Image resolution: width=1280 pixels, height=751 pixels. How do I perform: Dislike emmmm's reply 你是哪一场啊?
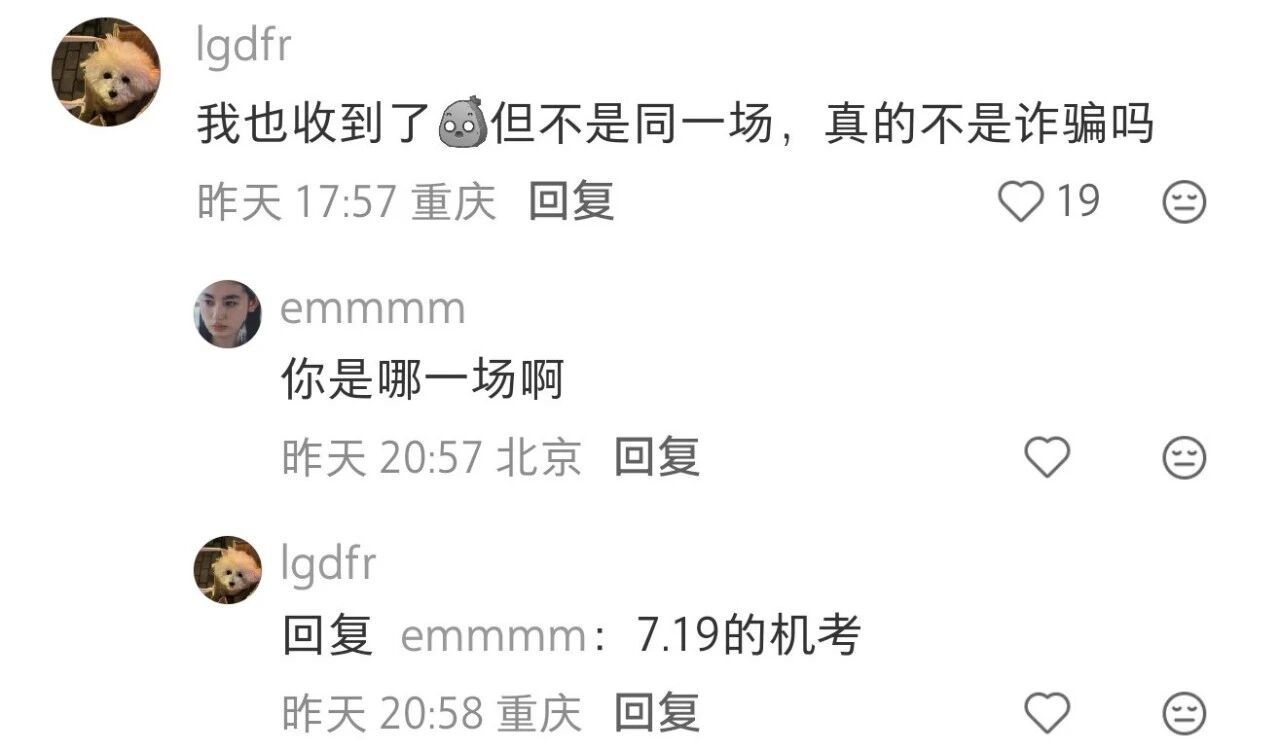pyautogui.click(x=1185, y=459)
